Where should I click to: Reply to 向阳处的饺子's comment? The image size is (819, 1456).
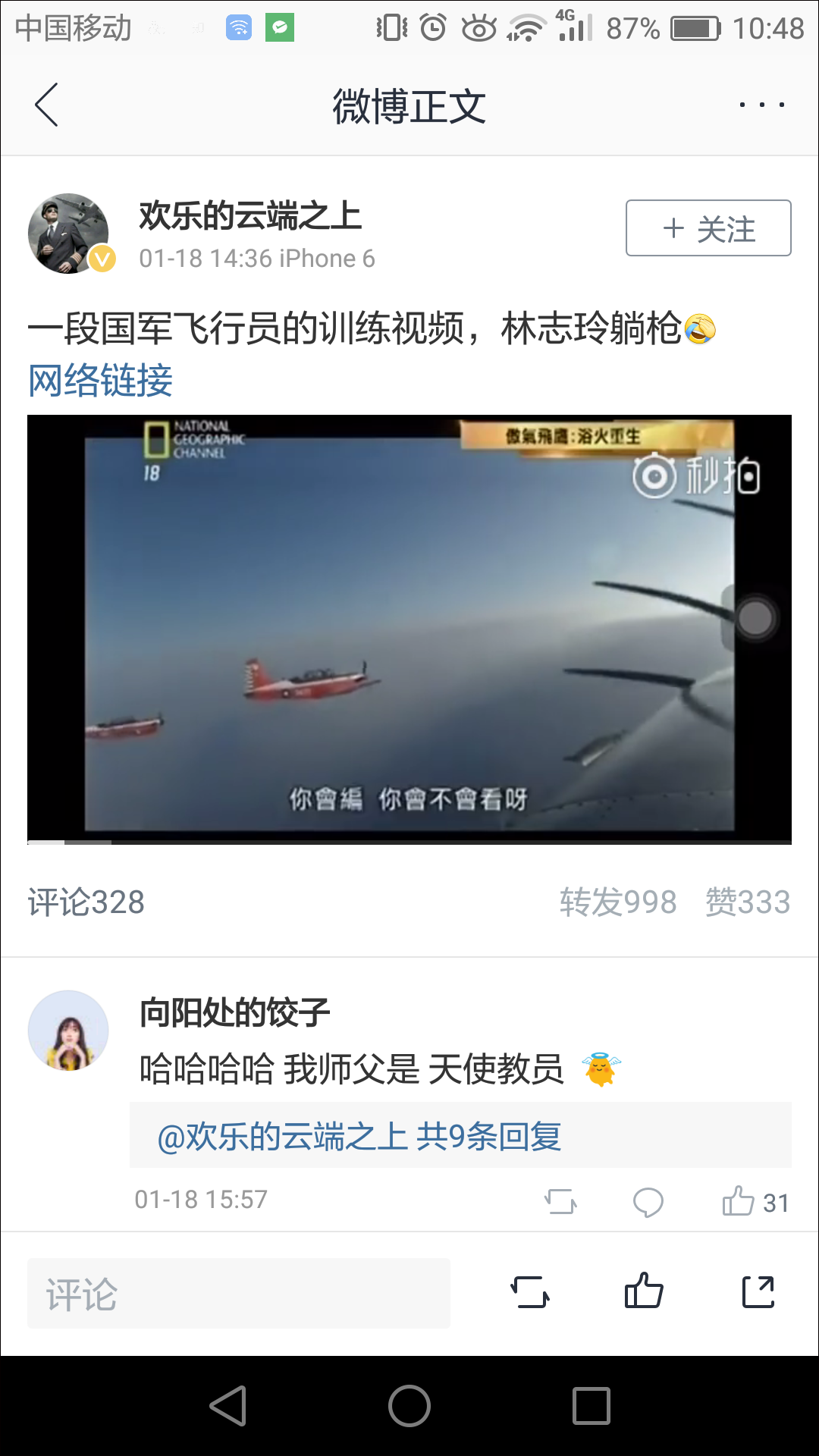click(648, 1202)
